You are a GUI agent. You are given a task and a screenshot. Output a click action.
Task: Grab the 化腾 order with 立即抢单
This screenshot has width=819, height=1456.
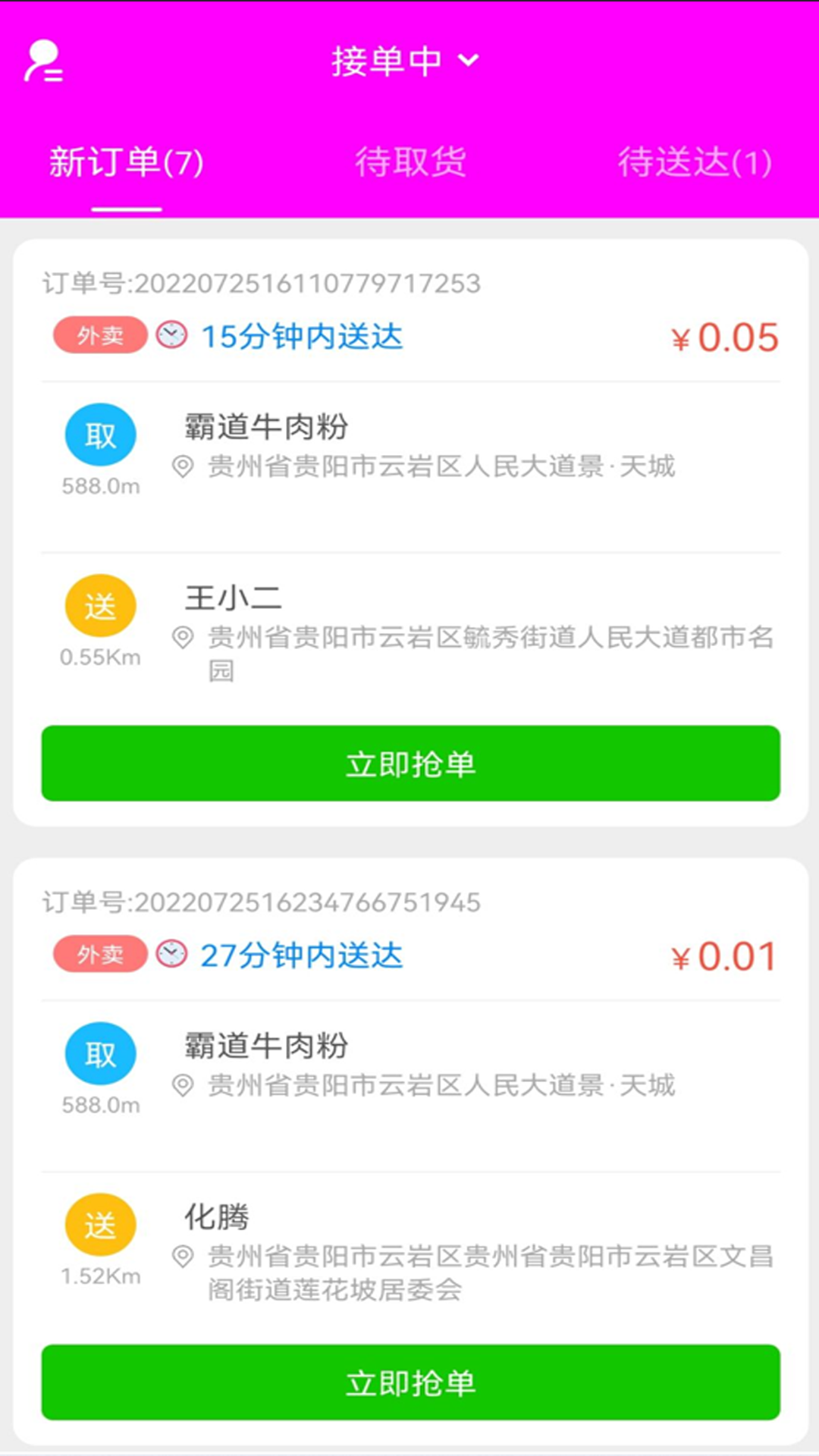point(410,1382)
